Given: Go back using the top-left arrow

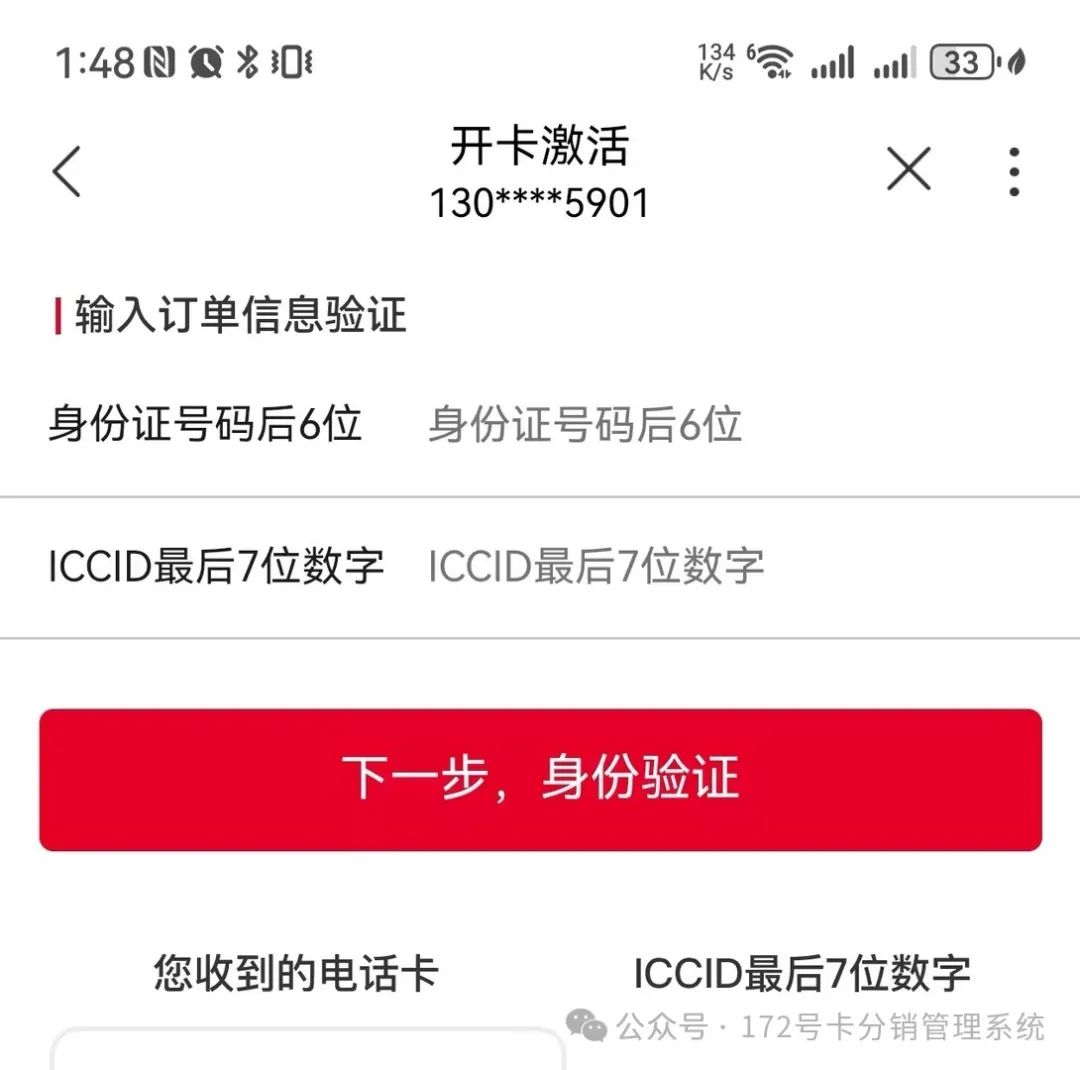Looking at the screenshot, I should pos(68,171).
